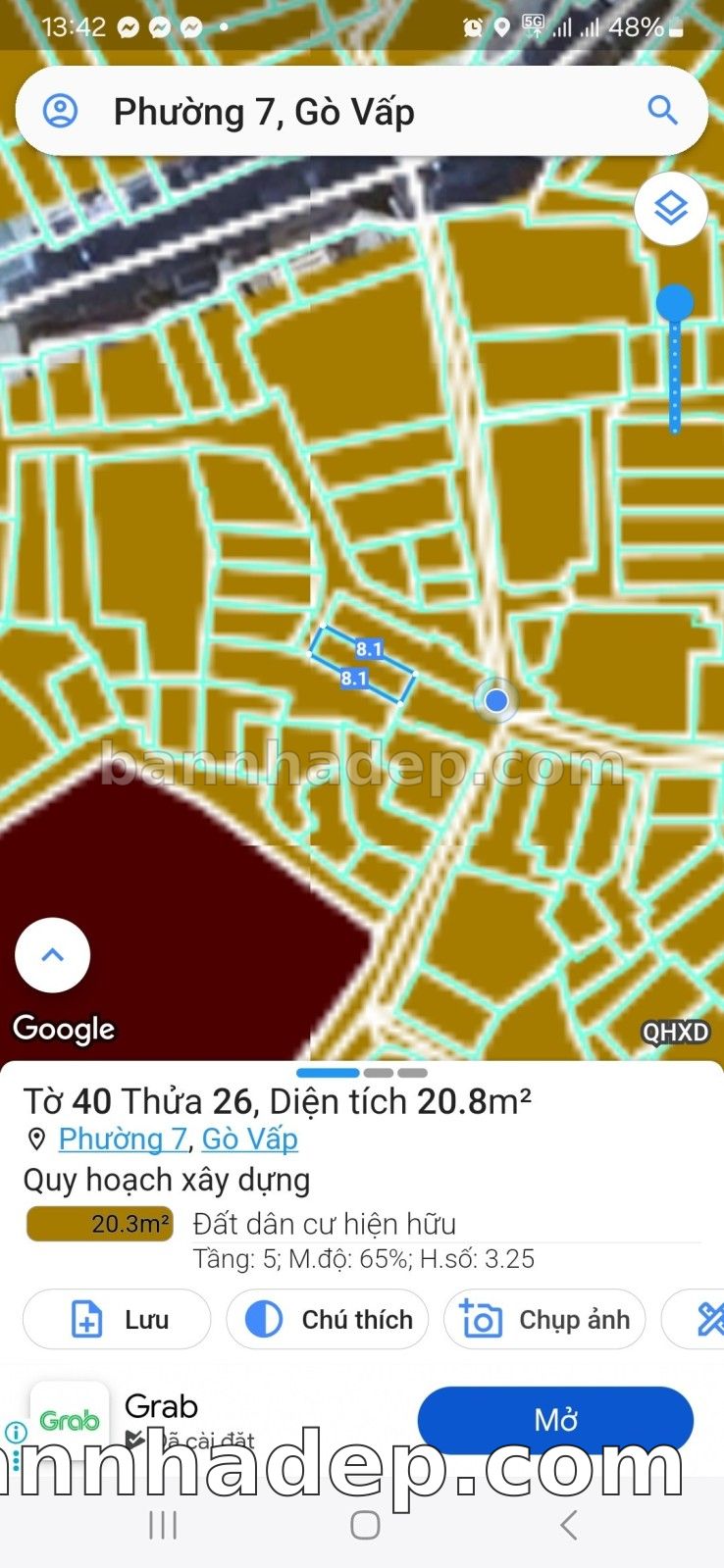Open the map layers button
Screen dimensions: 724x1568
point(671,209)
